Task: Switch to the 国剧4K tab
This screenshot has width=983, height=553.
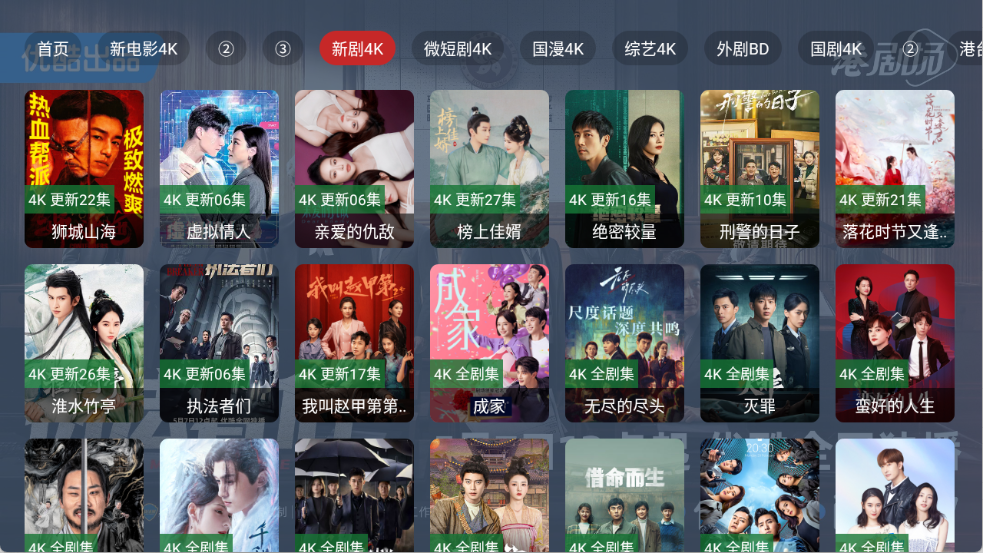Action: (x=836, y=49)
